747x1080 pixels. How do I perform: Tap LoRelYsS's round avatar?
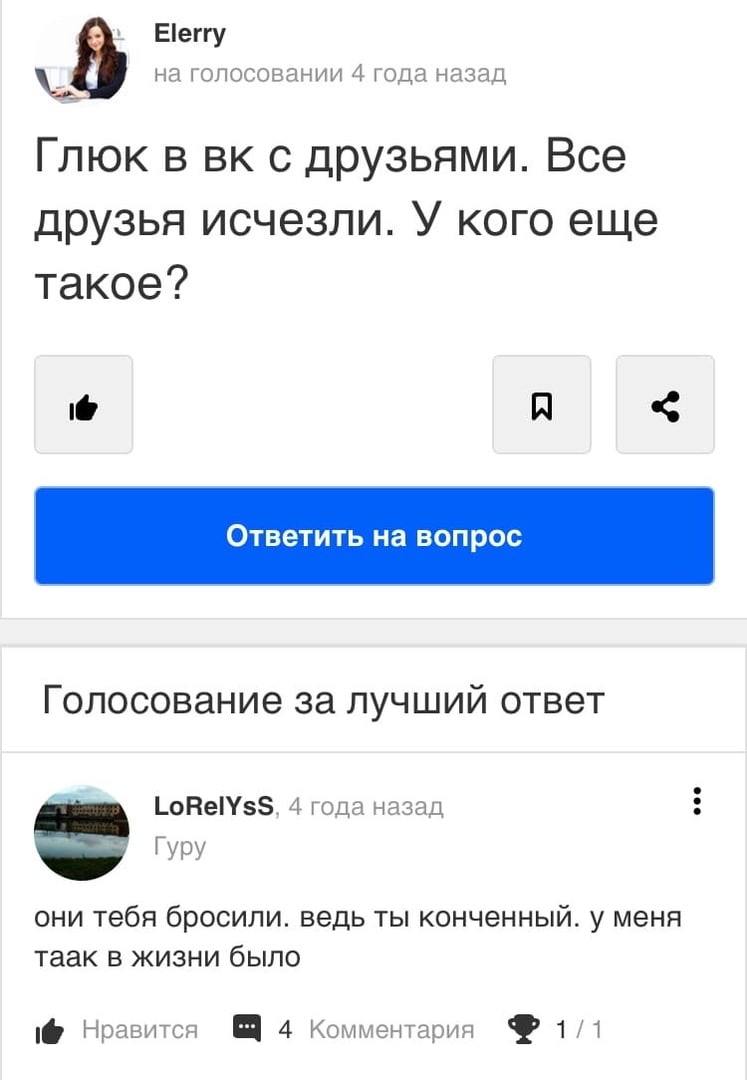click(82, 833)
